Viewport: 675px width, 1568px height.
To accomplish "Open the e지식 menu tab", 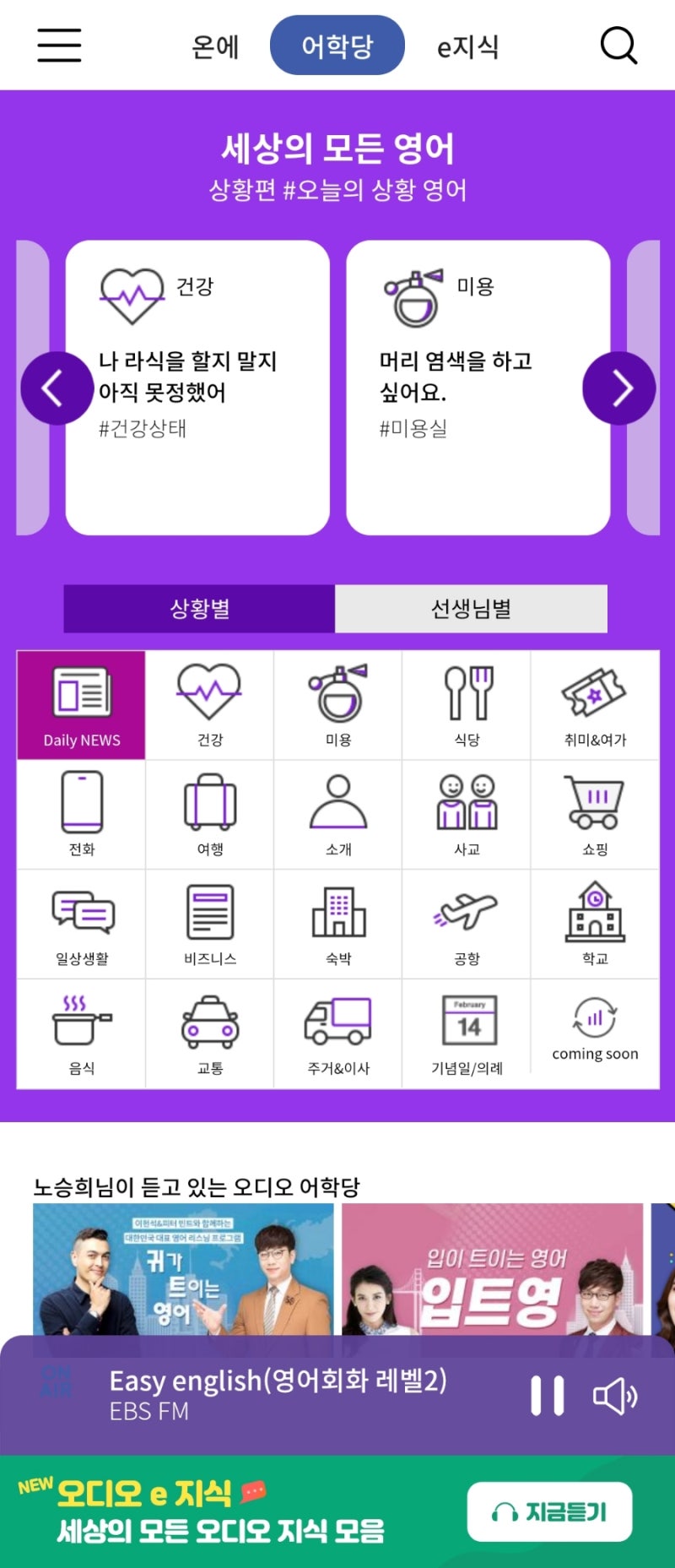I will [x=467, y=46].
